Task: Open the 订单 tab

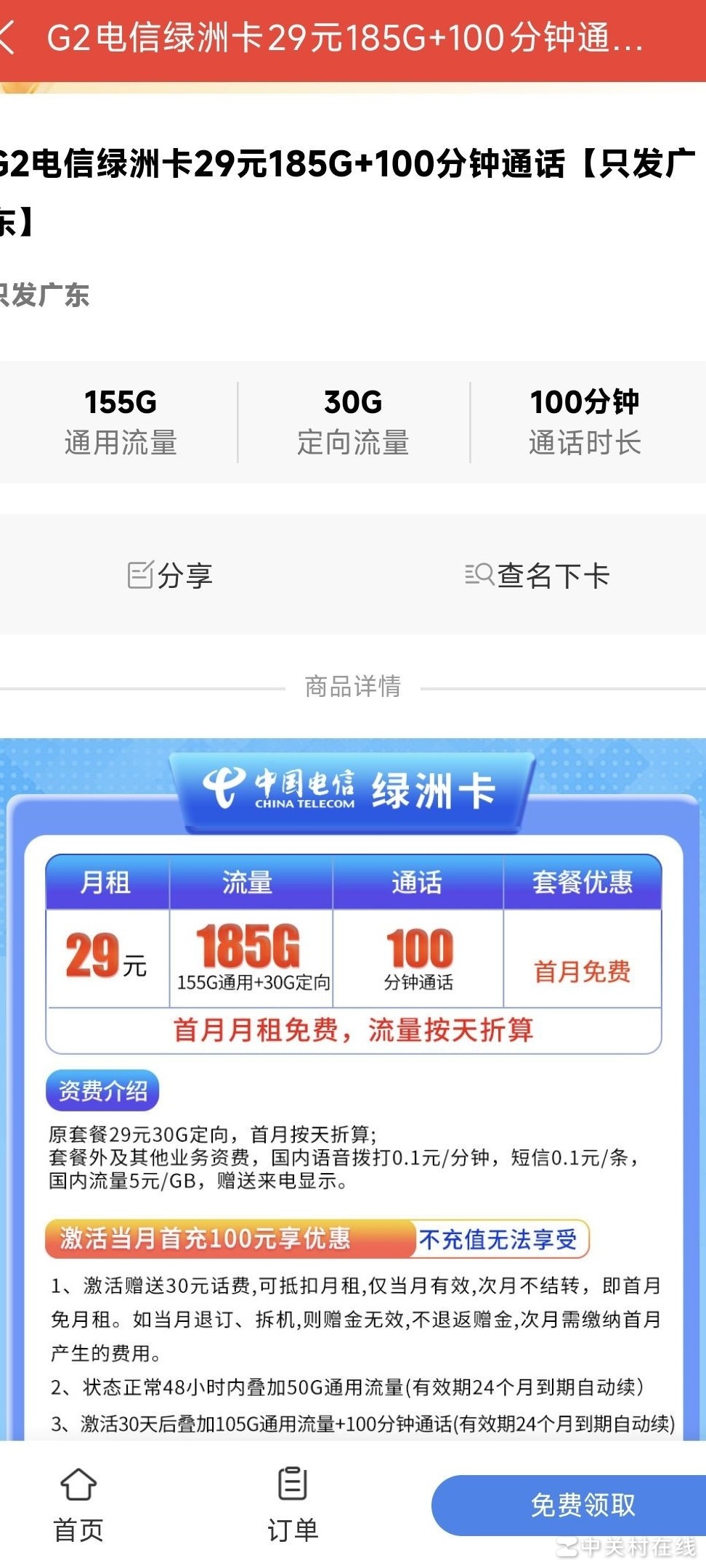Action: click(293, 1503)
